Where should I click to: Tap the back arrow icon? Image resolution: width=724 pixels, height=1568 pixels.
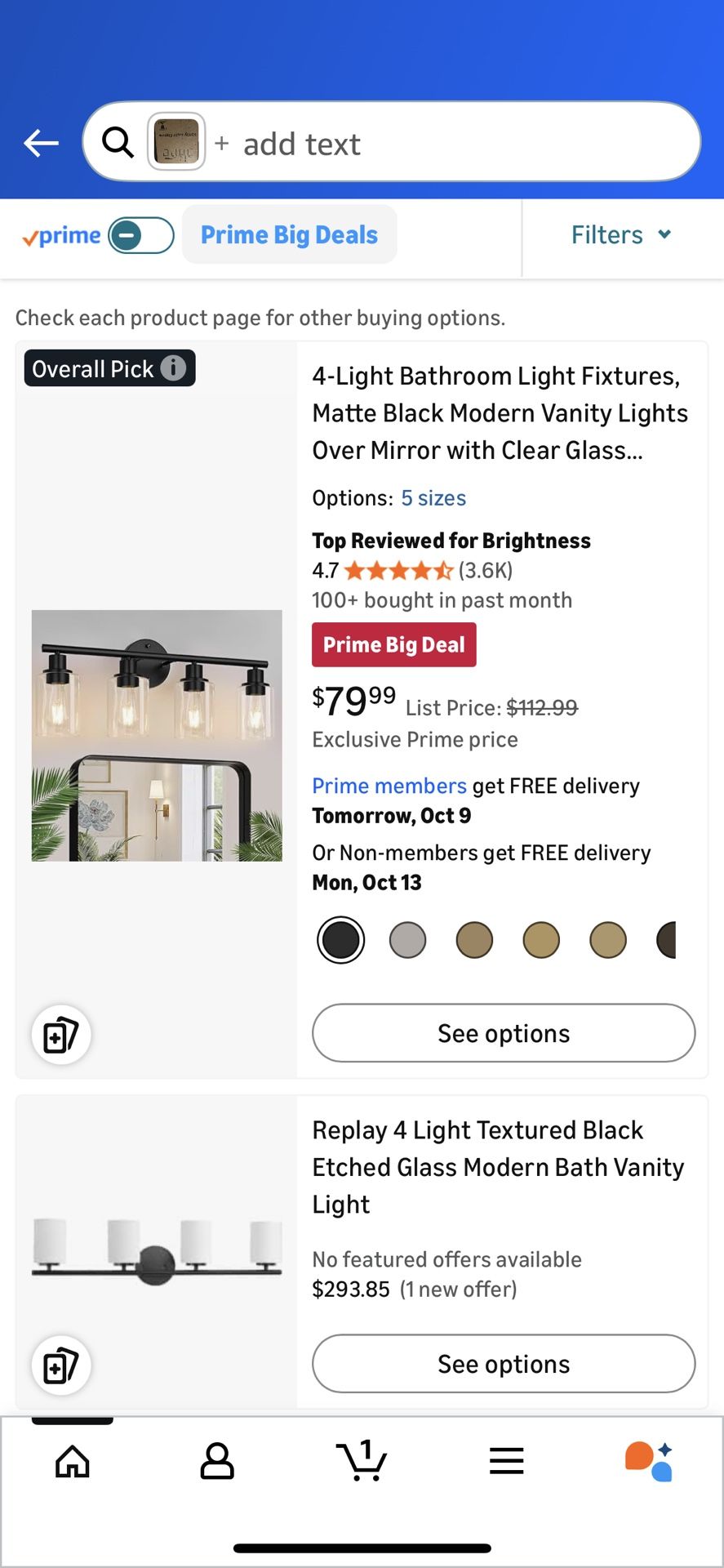click(40, 142)
